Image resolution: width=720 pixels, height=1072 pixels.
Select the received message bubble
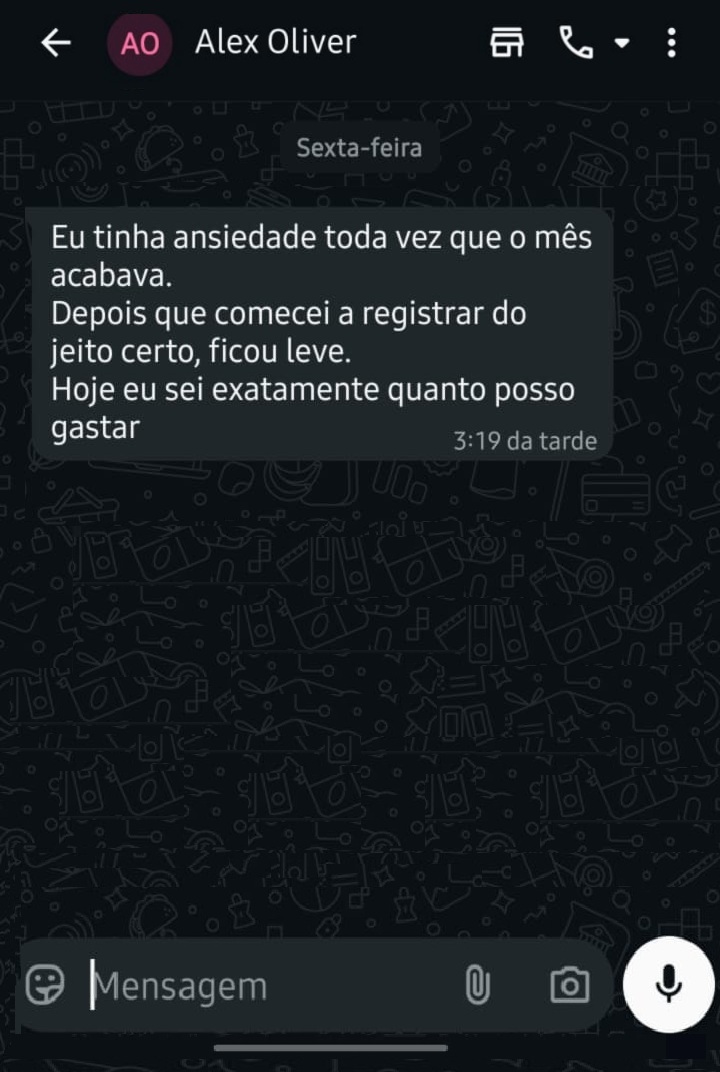320,330
